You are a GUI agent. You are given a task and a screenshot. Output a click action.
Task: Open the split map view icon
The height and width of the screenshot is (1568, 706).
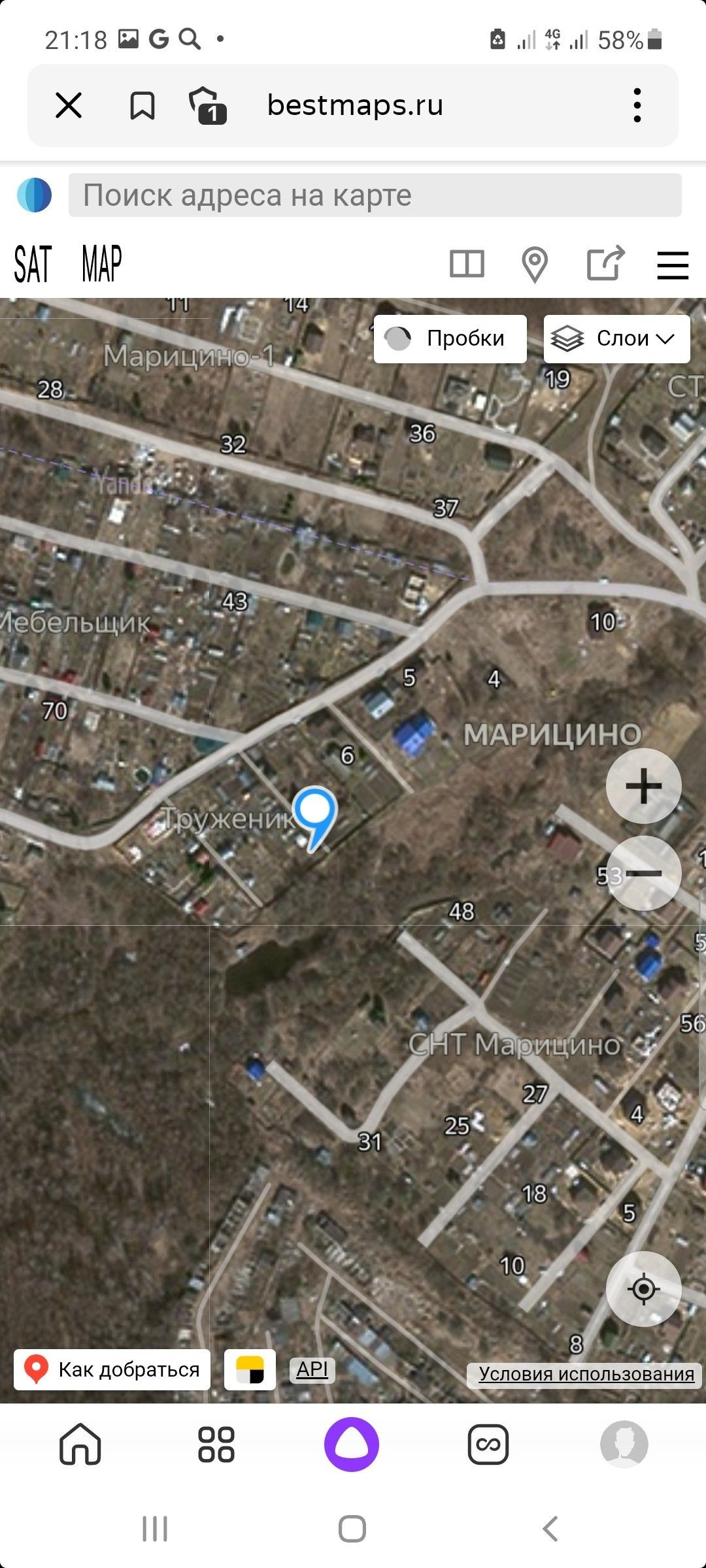(x=467, y=265)
